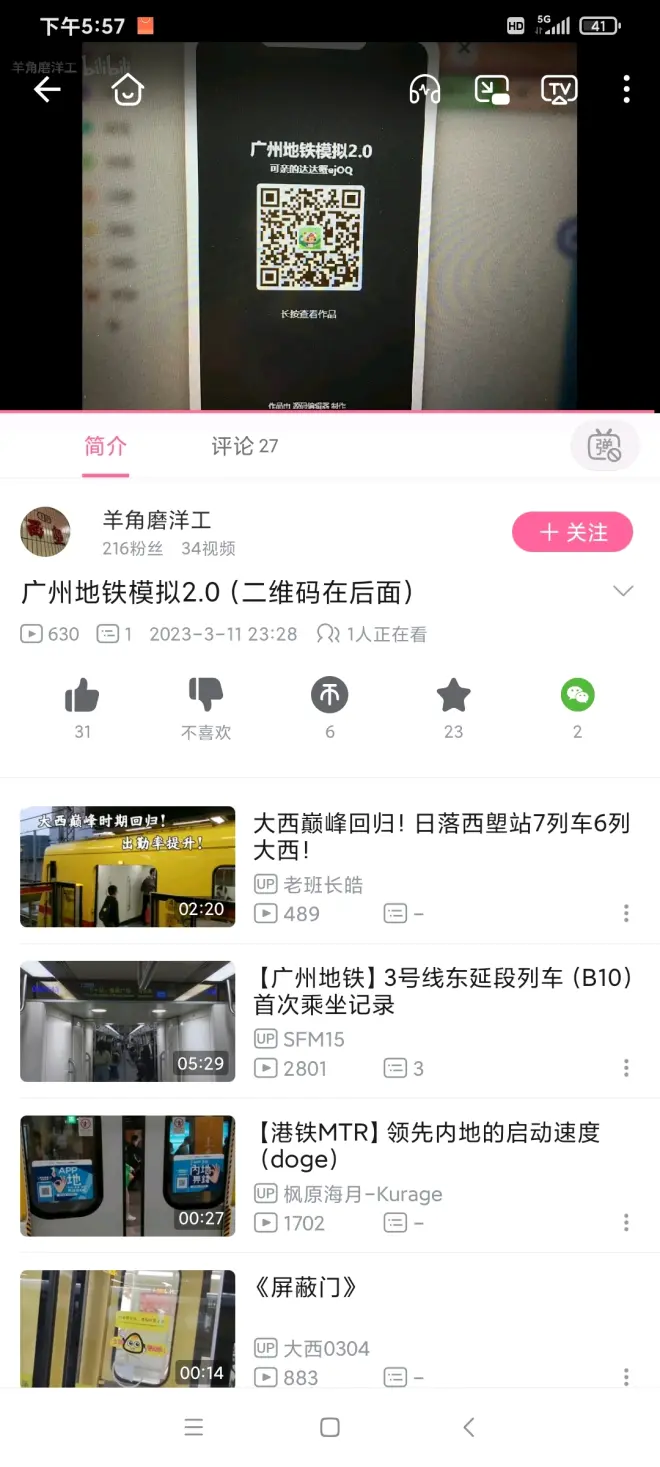Add video to favorites star
The width and height of the screenshot is (660, 1467).
click(x=453, y=696)
